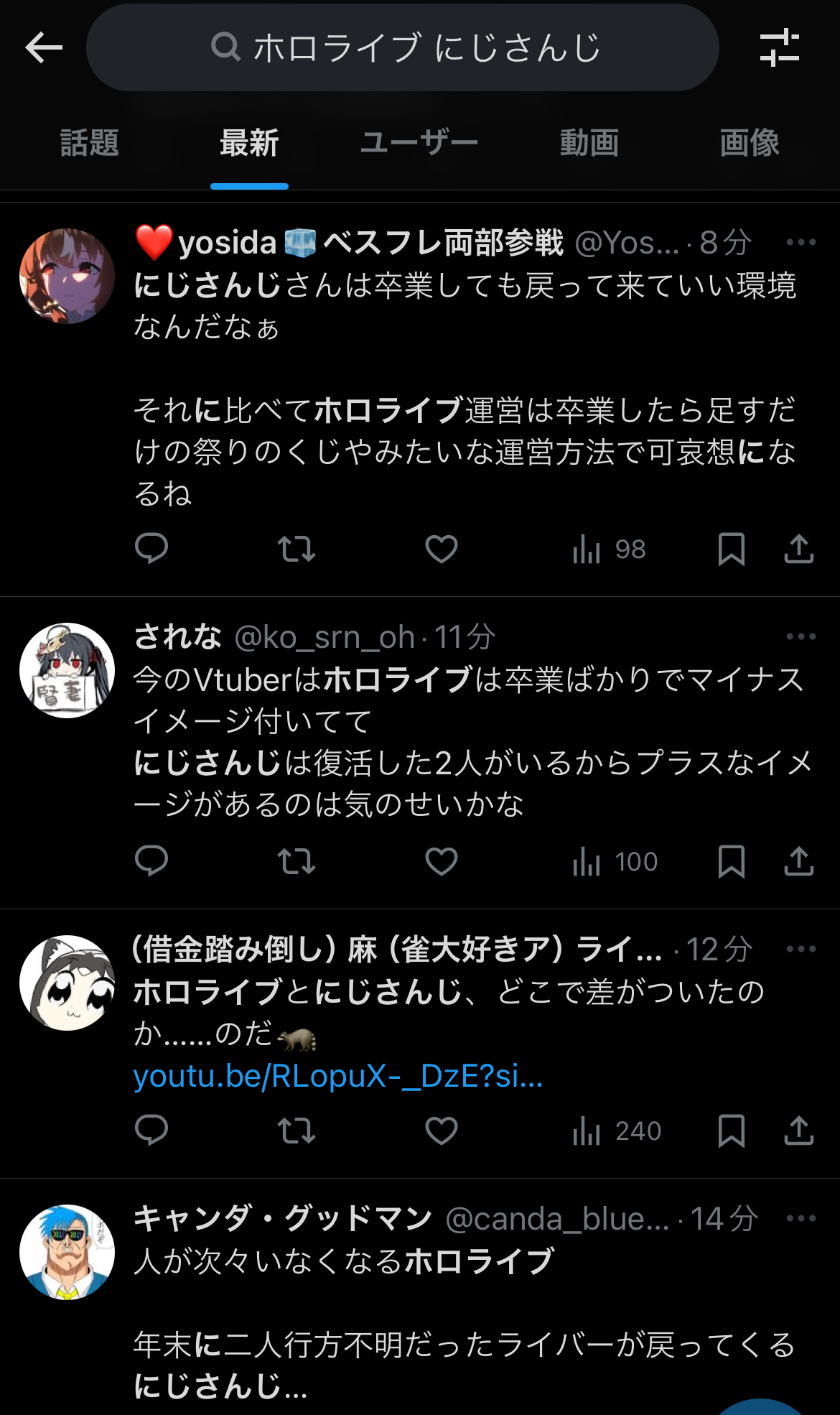
Task: Switch to the 画像 tab
Action: (749, 143)
